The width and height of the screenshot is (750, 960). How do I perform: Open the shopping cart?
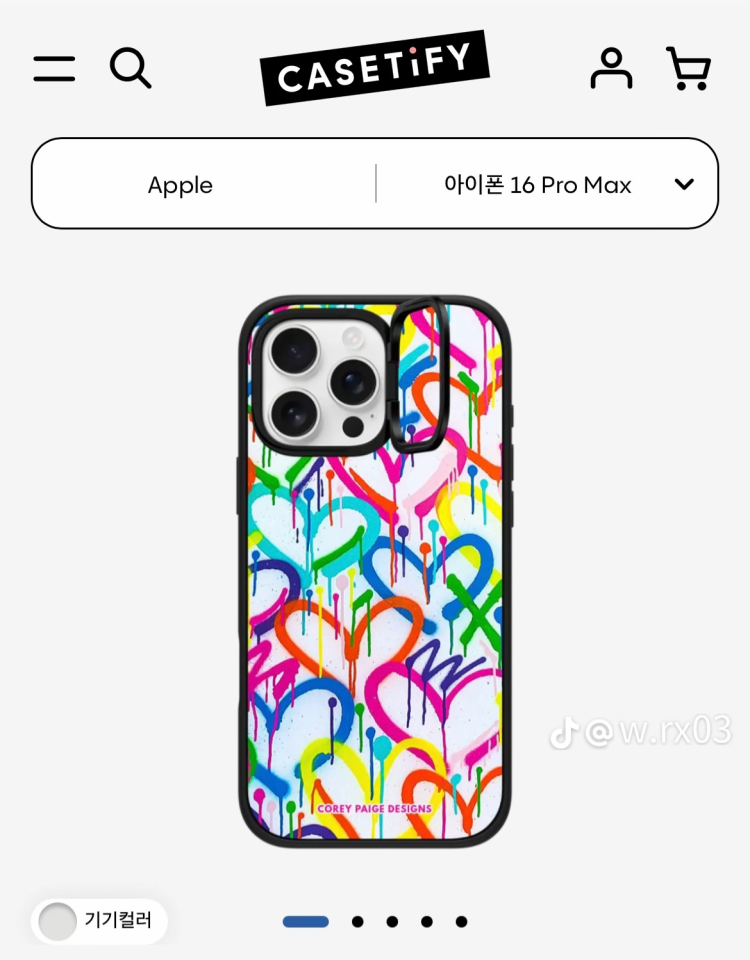[688, 69]
